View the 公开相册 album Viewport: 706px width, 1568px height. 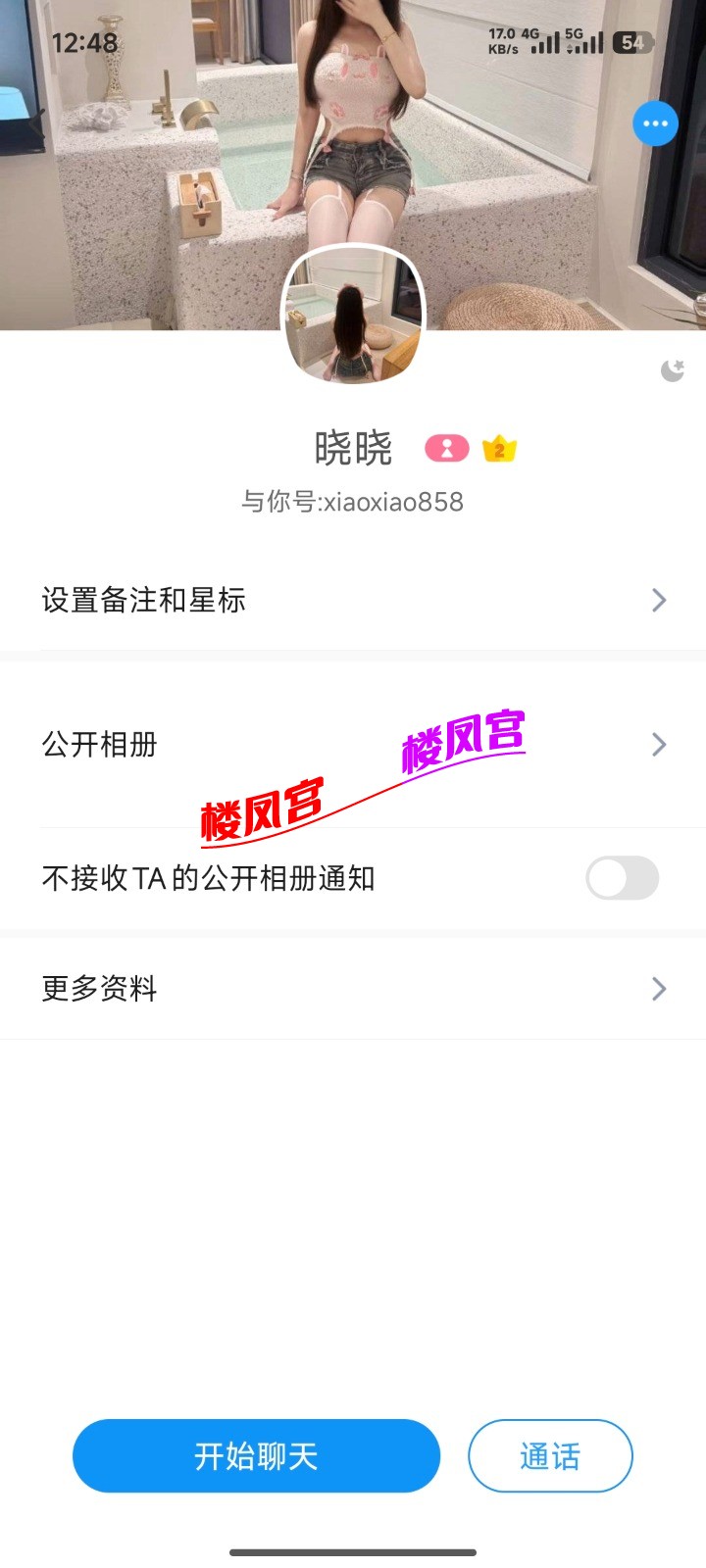click(x=353, y=745)
